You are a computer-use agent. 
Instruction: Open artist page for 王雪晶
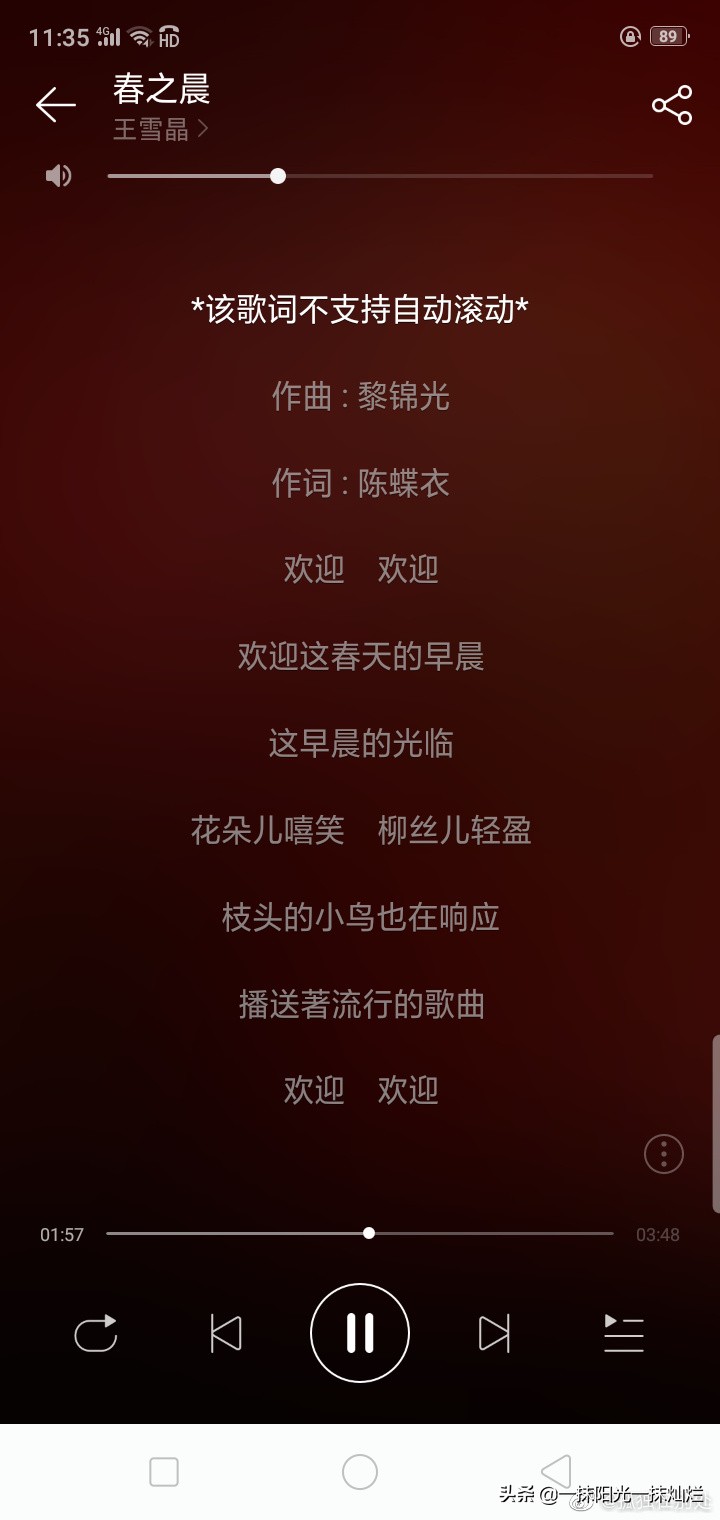(160, 129)
